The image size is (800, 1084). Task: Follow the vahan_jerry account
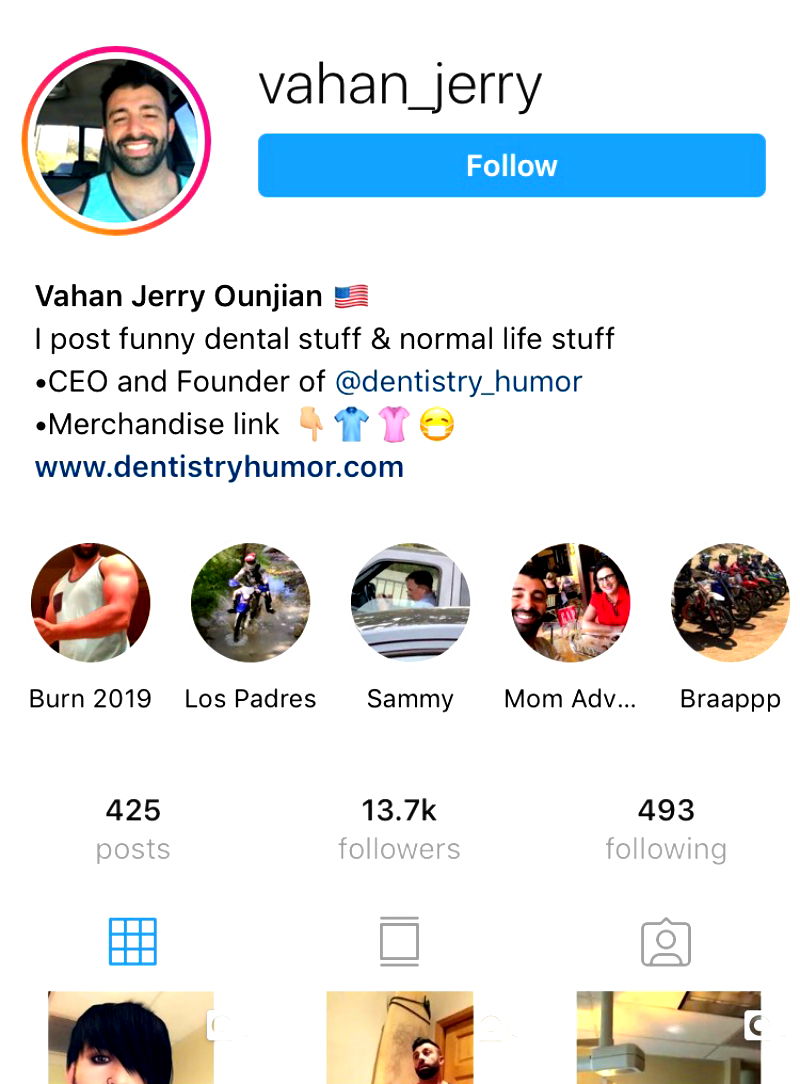click(511, 165)
